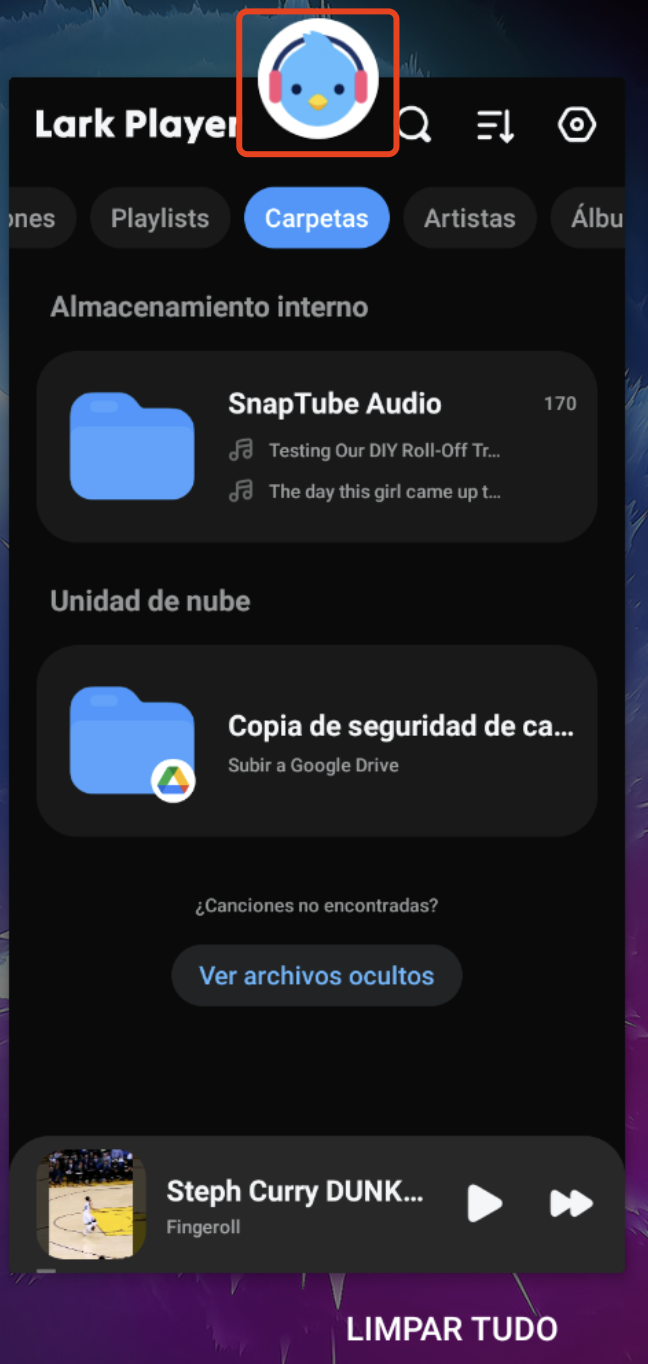Tap the Lark Player app icon
The height and width of the screenshot is (1364, 648).
pyautogui.click(x=318, y=82)
